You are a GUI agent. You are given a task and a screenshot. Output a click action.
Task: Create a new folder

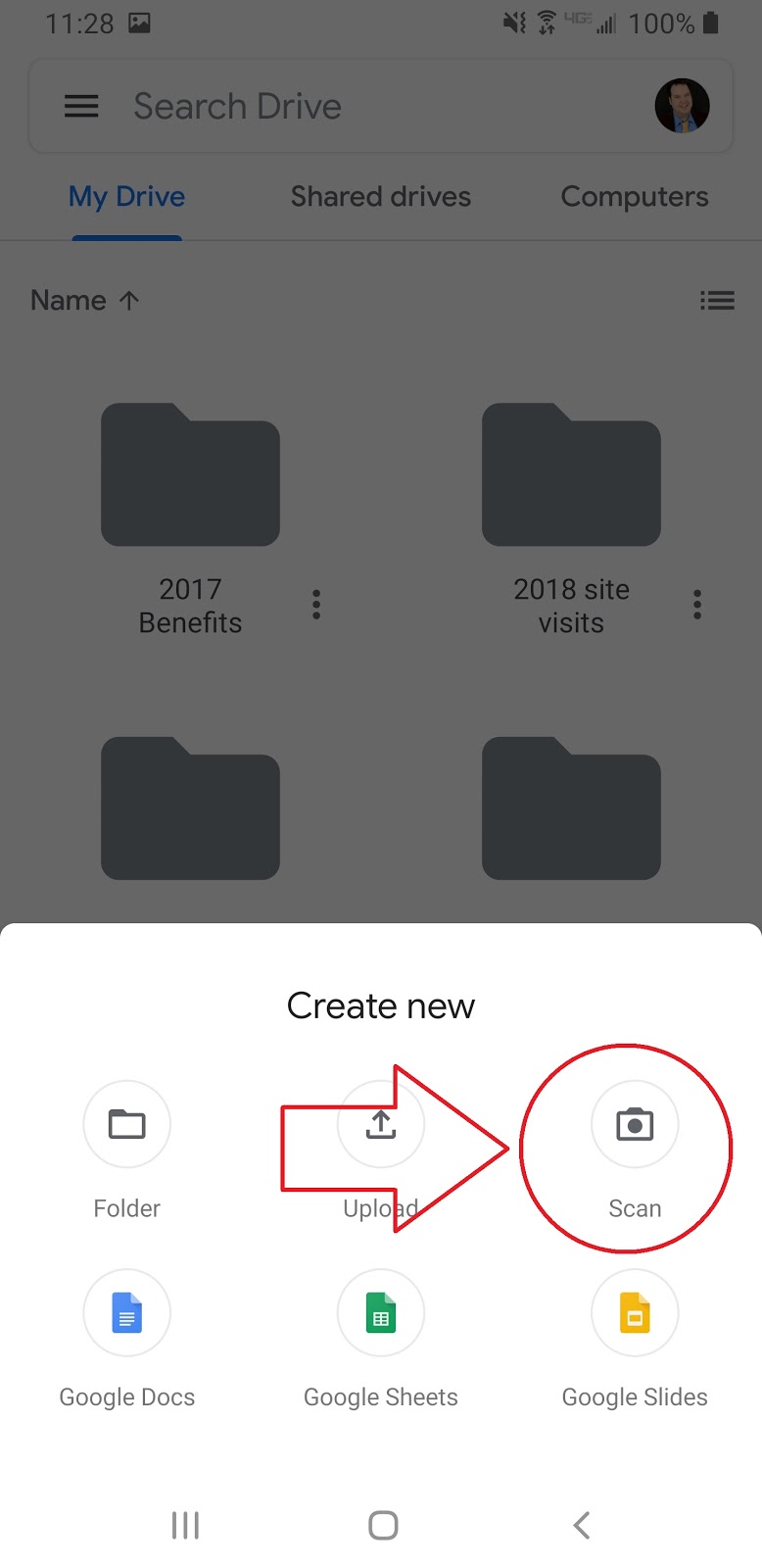pyautogui.click(x=127, y=1124)
